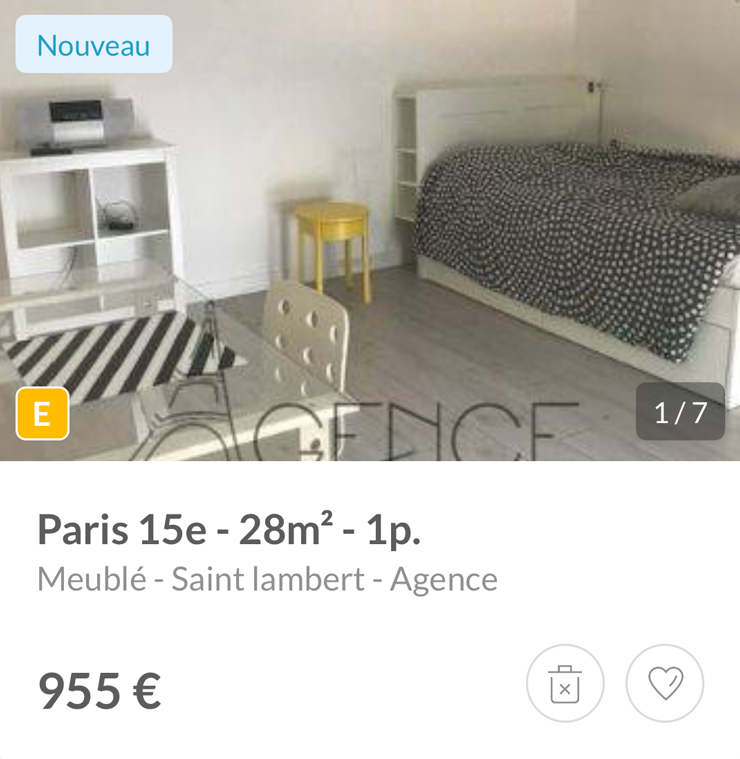Open the Paris 15e - 28m² listing details
Viewport: 740px width, 759px height.
coord(229,530)
